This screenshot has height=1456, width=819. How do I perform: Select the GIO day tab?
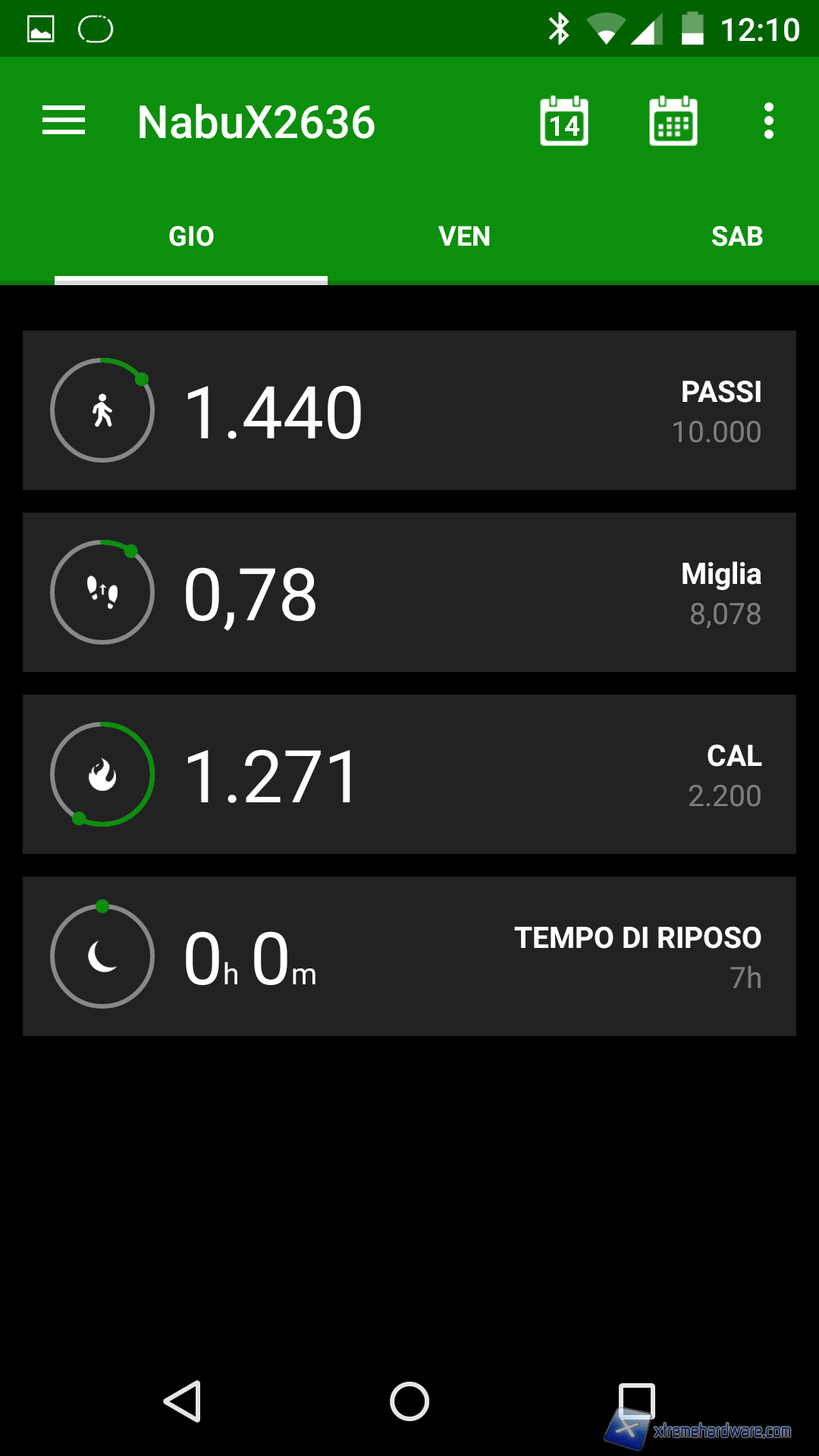[191, 237]
